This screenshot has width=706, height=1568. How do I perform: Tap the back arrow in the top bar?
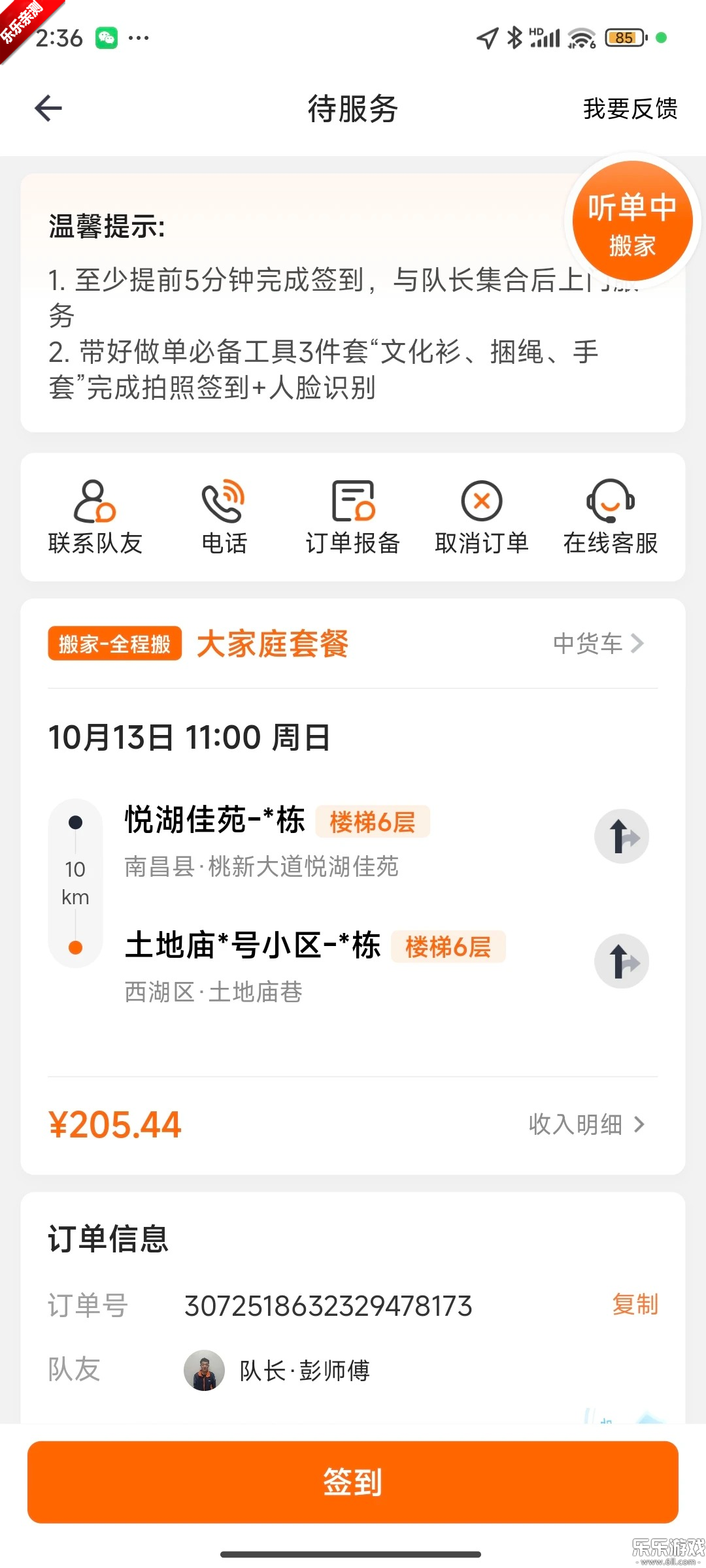tap(48, 108)
